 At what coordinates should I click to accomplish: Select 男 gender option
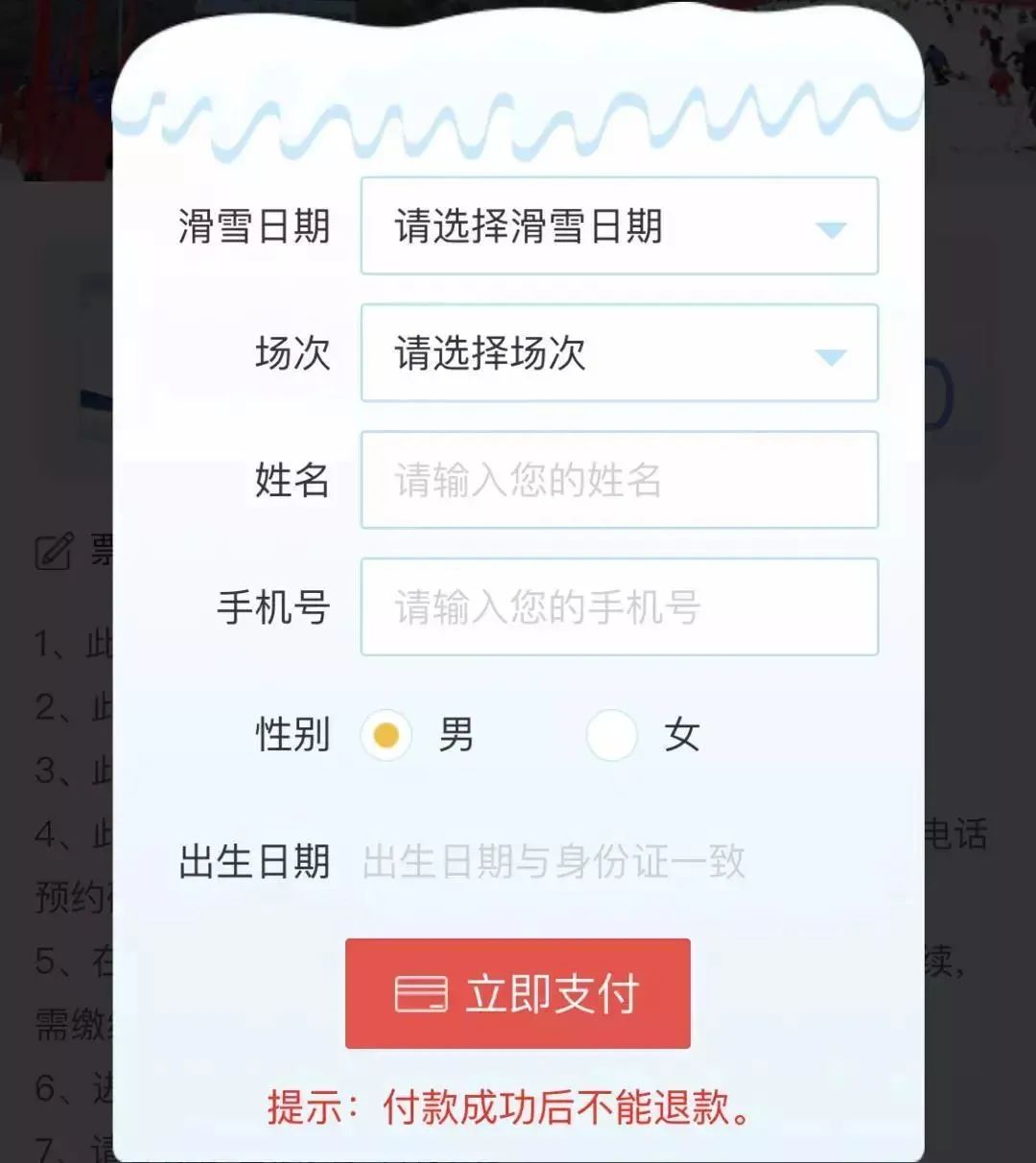(387, 736)
